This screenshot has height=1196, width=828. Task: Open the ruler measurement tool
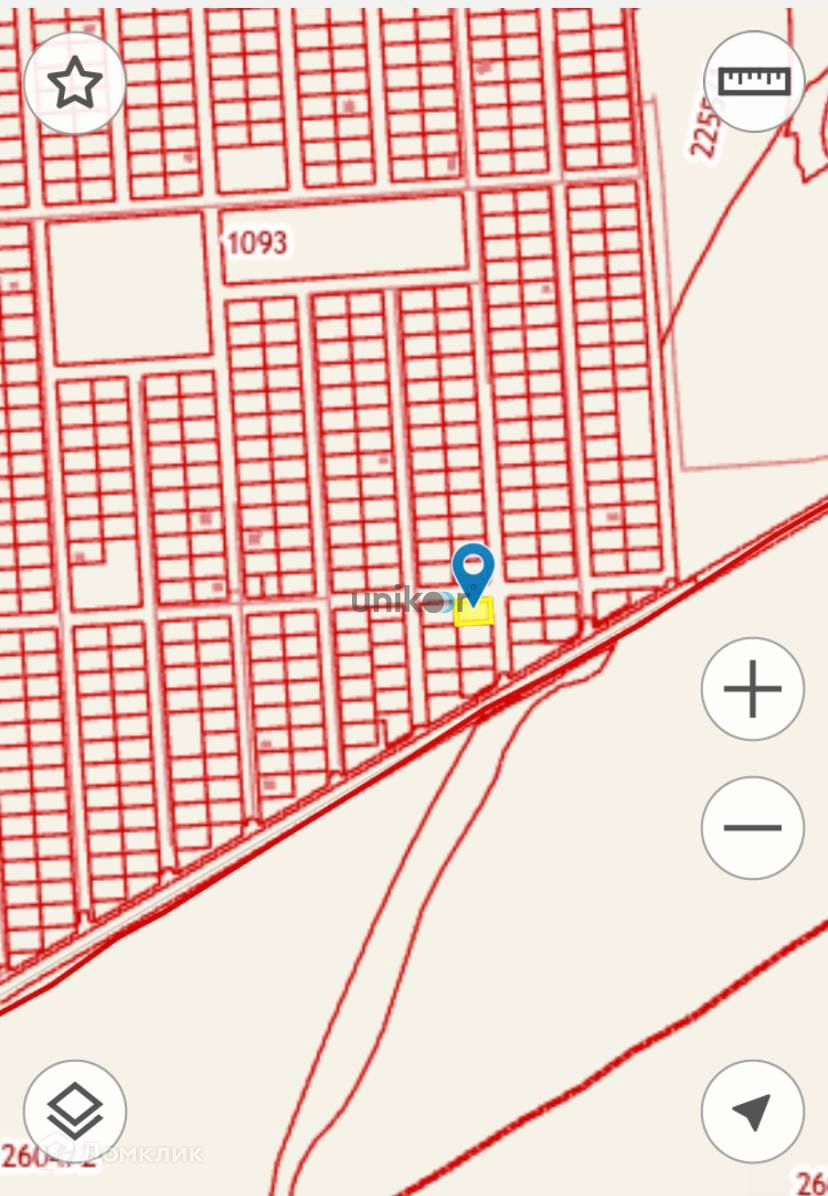[754, 81]
